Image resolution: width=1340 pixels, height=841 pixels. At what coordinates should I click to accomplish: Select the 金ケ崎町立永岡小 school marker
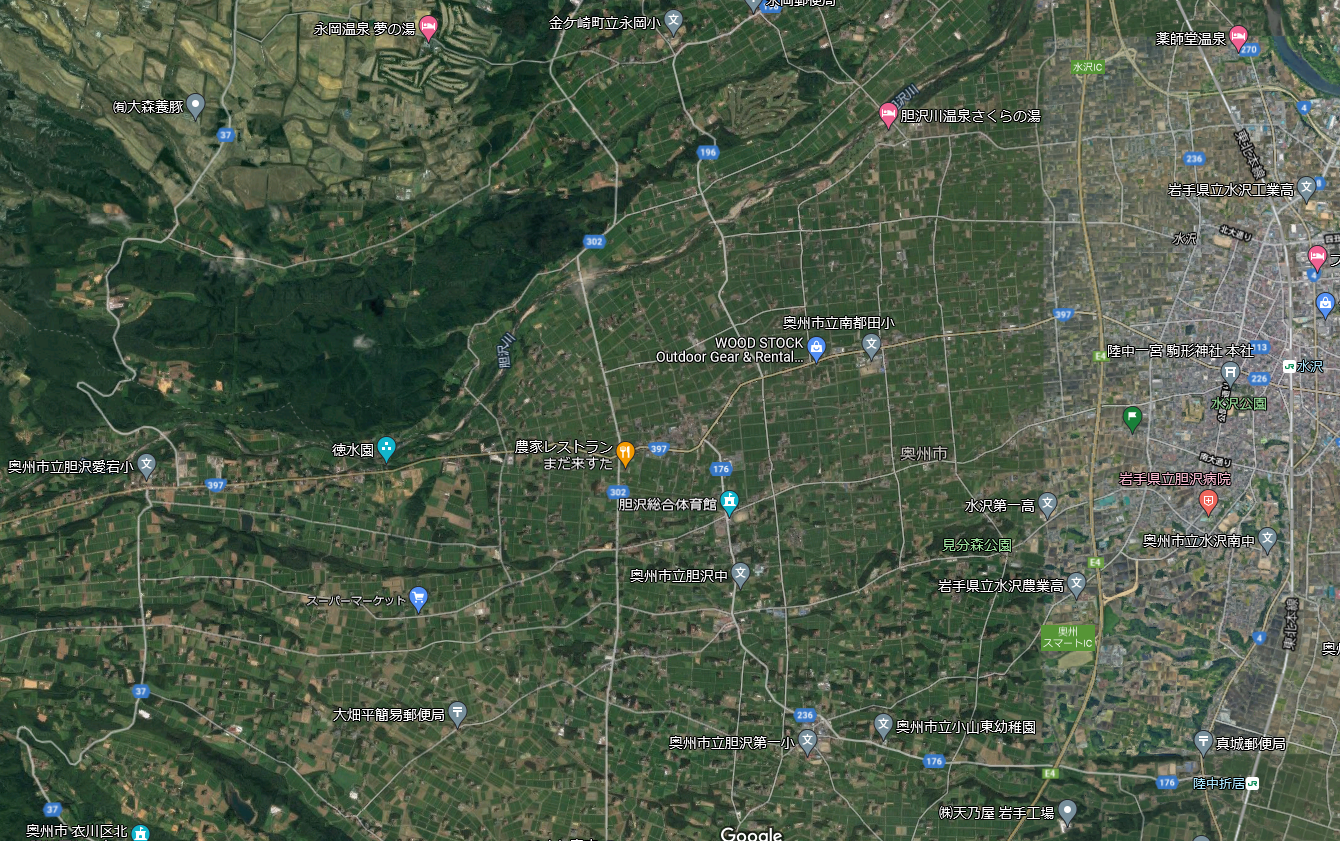coord(674,20)
